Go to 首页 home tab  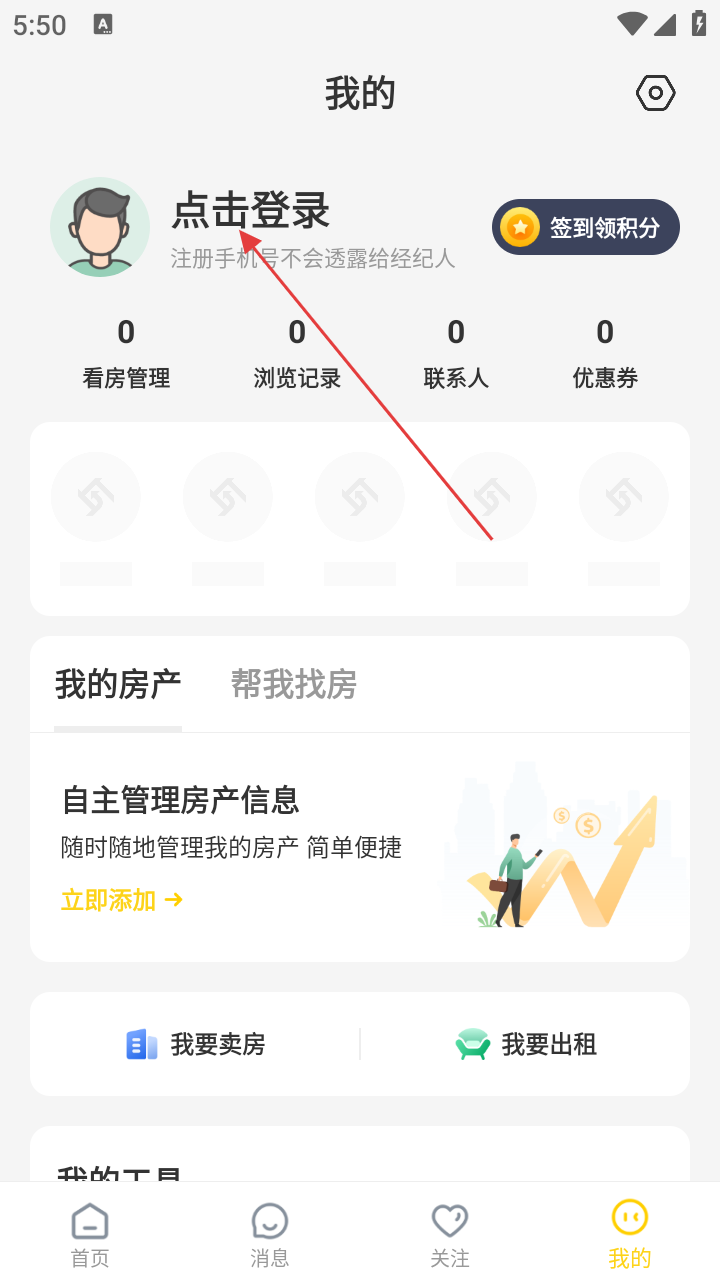coord(90,1234)
